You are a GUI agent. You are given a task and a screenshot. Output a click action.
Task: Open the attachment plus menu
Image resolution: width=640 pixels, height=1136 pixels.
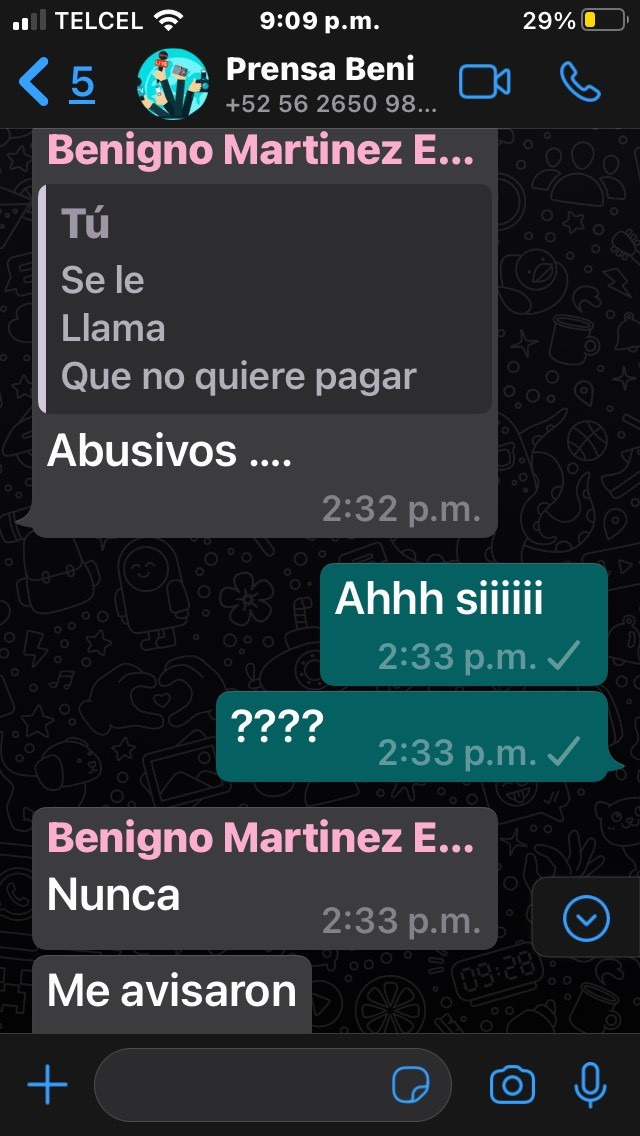[x=47, y=1085]
